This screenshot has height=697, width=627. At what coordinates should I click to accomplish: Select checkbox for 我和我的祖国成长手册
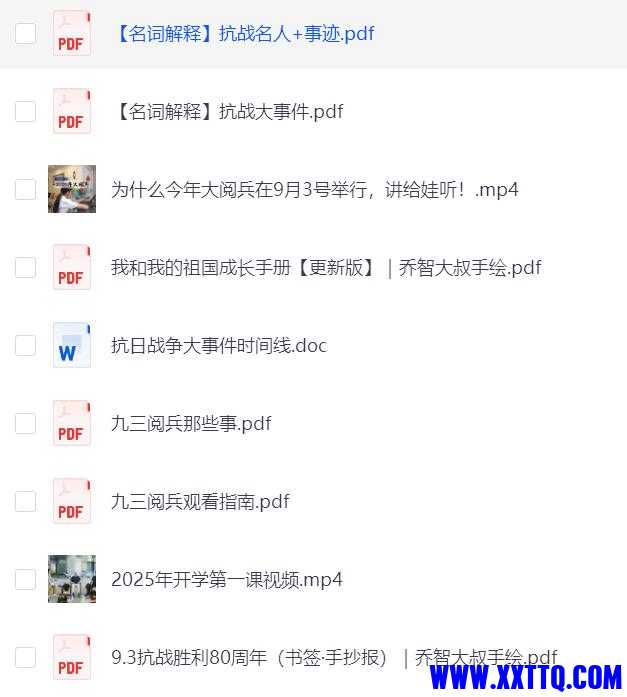[25, 267]
